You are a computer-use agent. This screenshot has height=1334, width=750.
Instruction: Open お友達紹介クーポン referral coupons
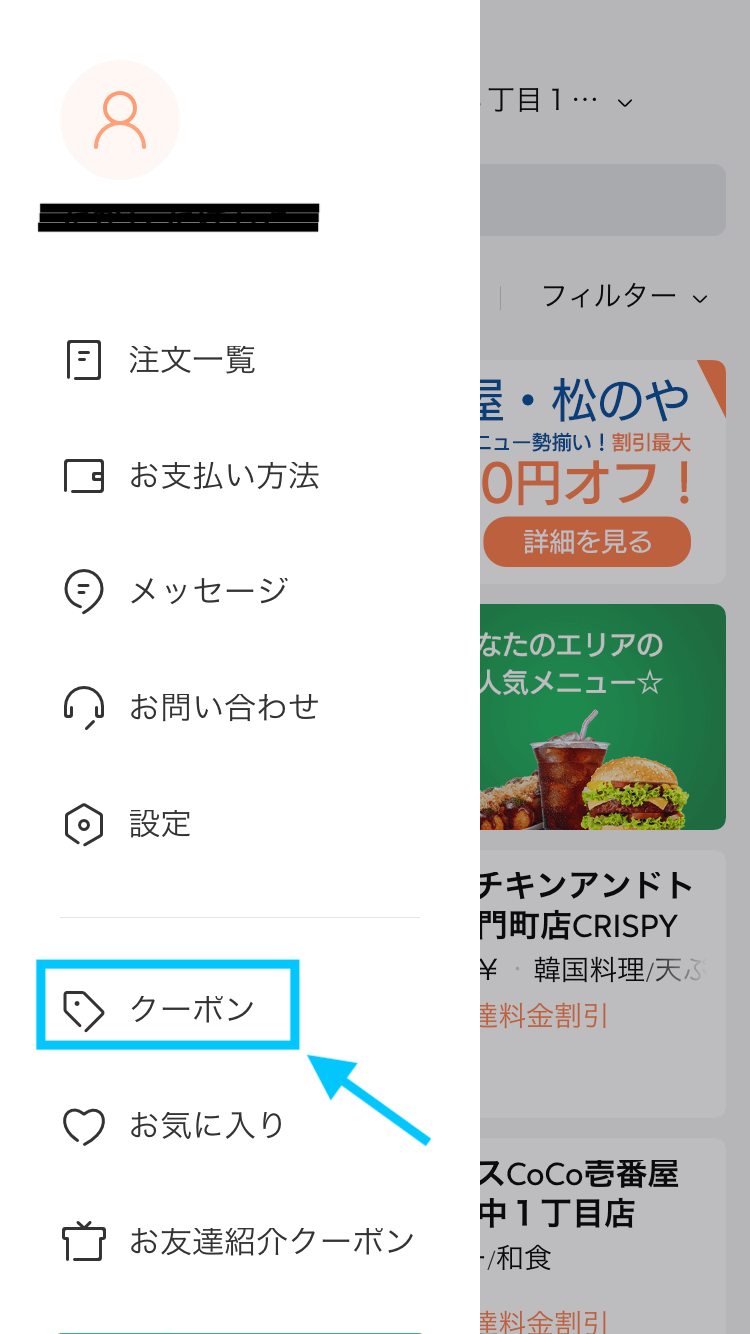tap(238, 1241)
